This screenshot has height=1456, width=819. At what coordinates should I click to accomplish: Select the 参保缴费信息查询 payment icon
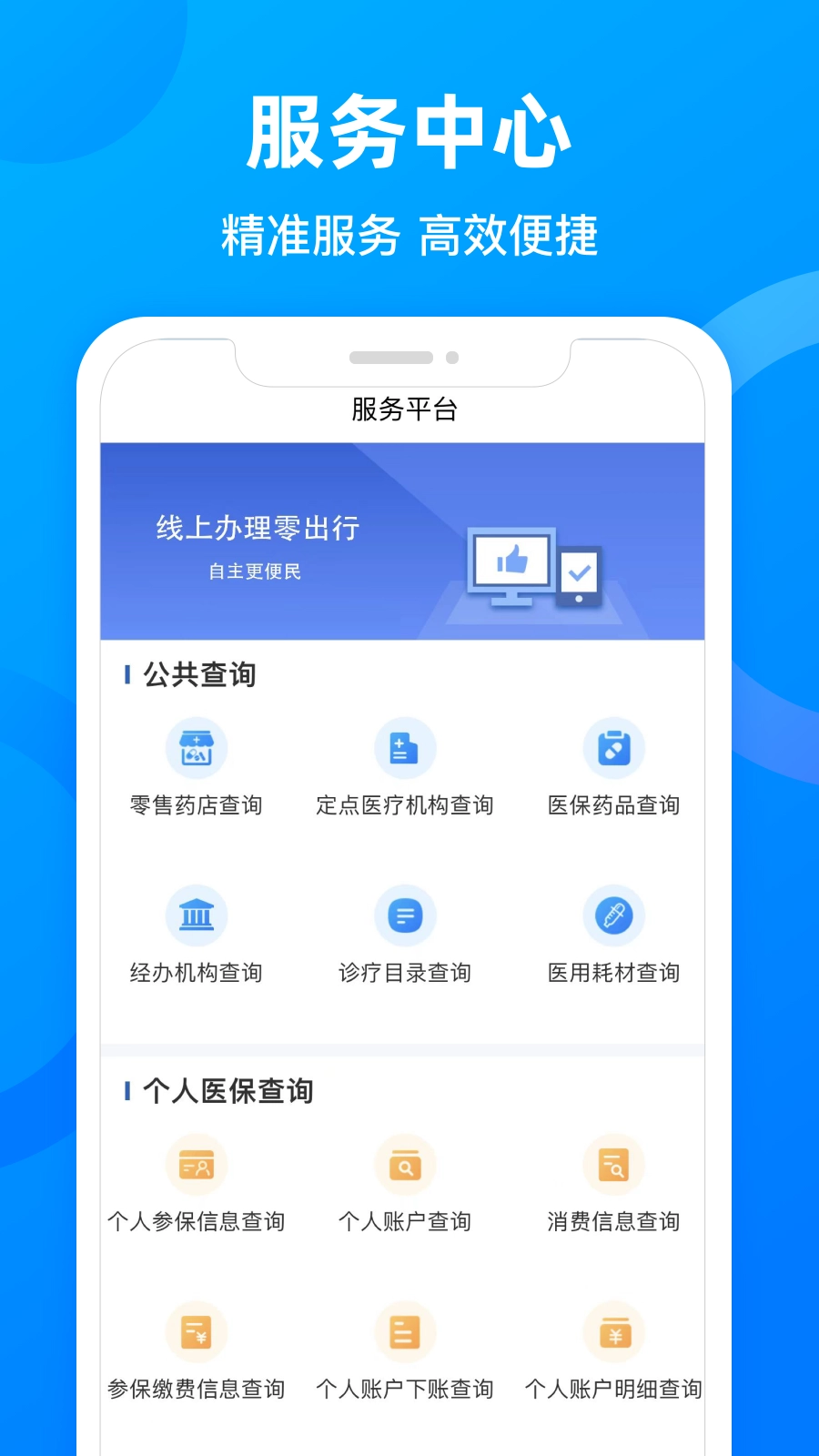click(x=197, y=1332)
